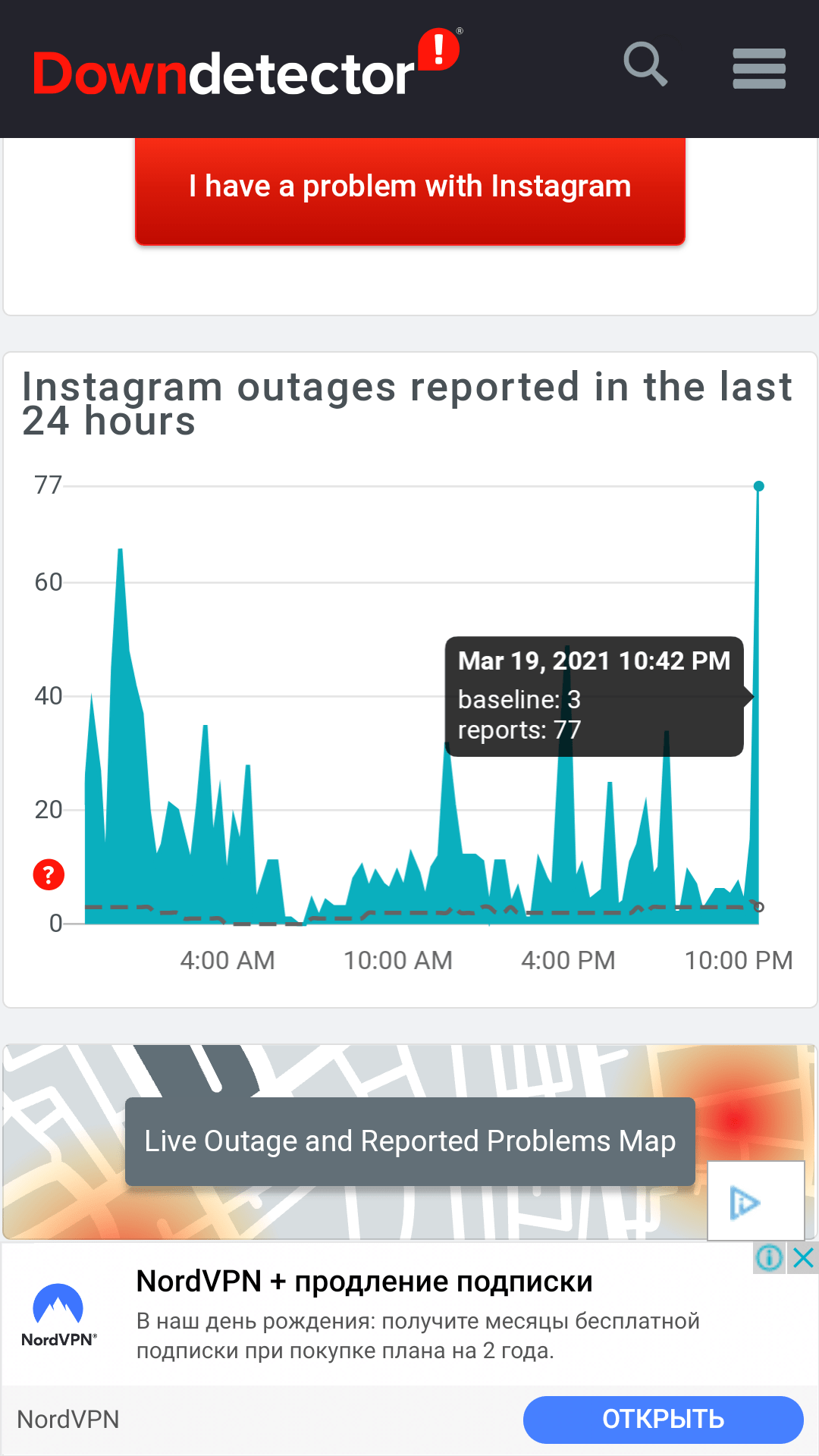Open the search icon in the header
This screenshot has width=819, height=1456.
click(x=645, y=65)
